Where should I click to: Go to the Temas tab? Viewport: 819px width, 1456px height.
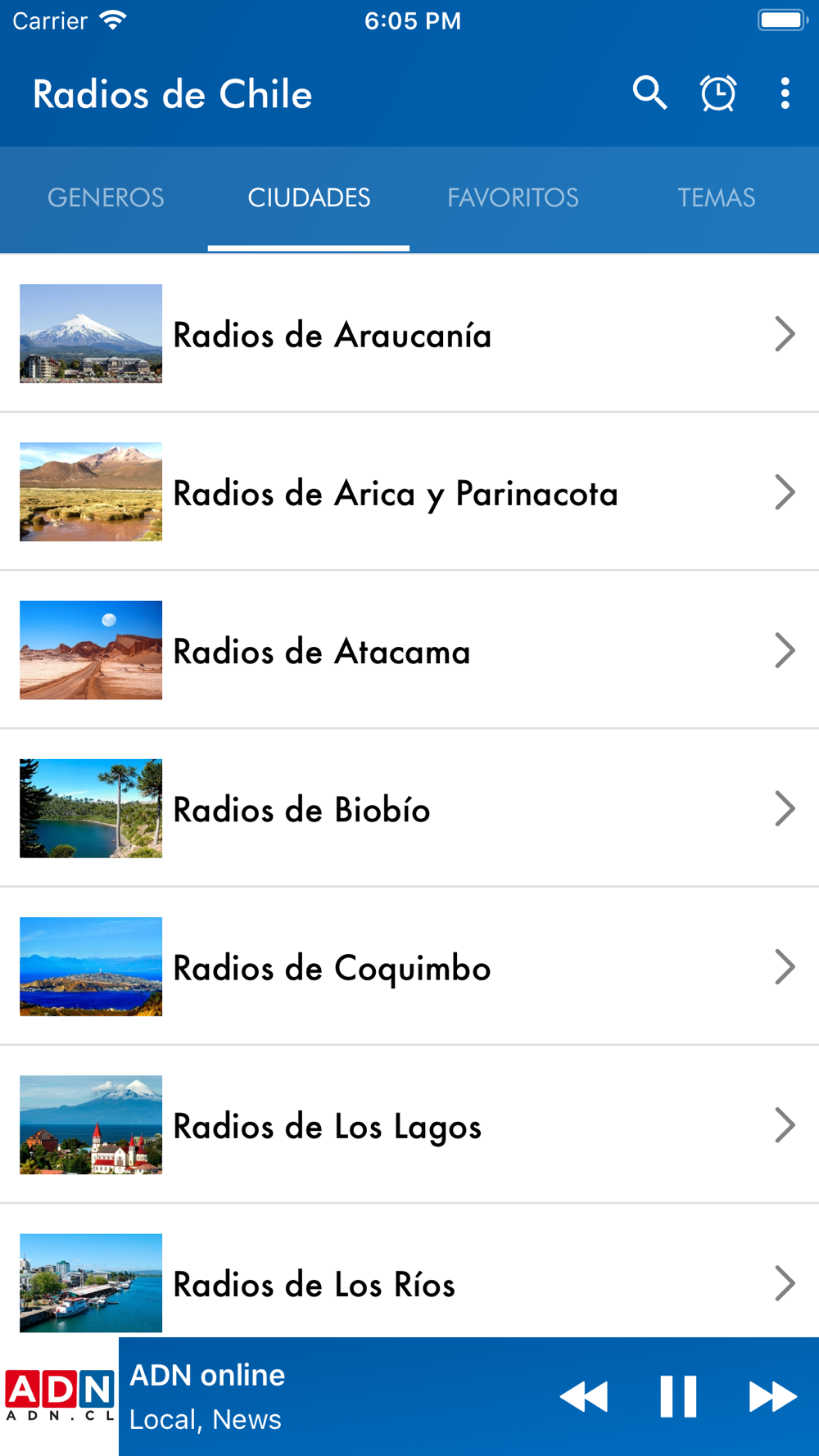(x=716, y=197)
